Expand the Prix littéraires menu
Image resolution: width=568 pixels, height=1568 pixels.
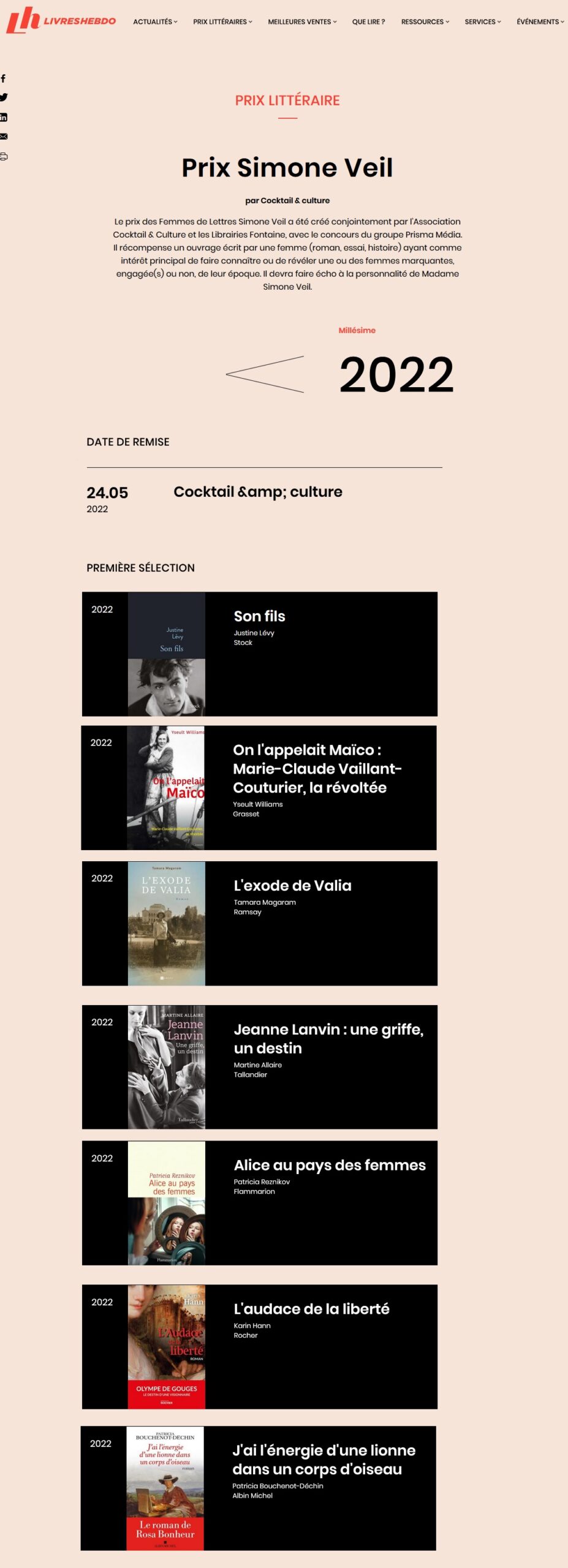pyautogui.click(x=222, y=21)
